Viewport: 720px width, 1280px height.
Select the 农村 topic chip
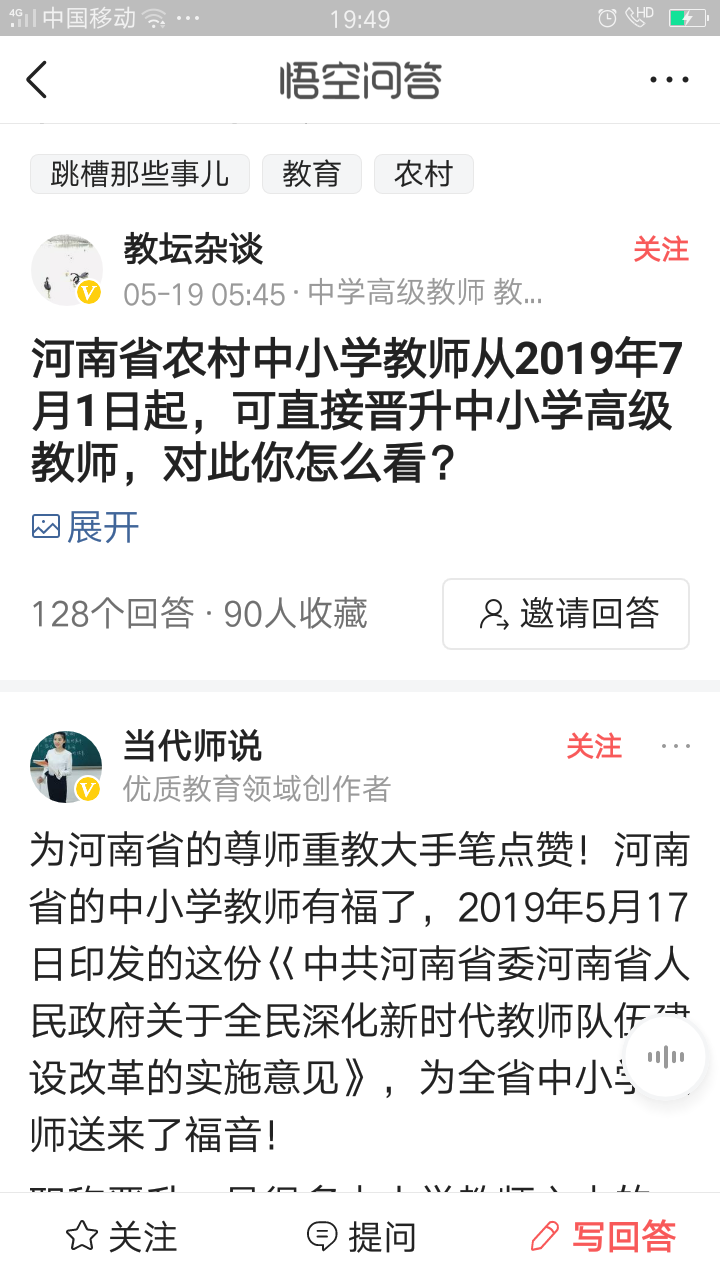[x=423, y=174]
